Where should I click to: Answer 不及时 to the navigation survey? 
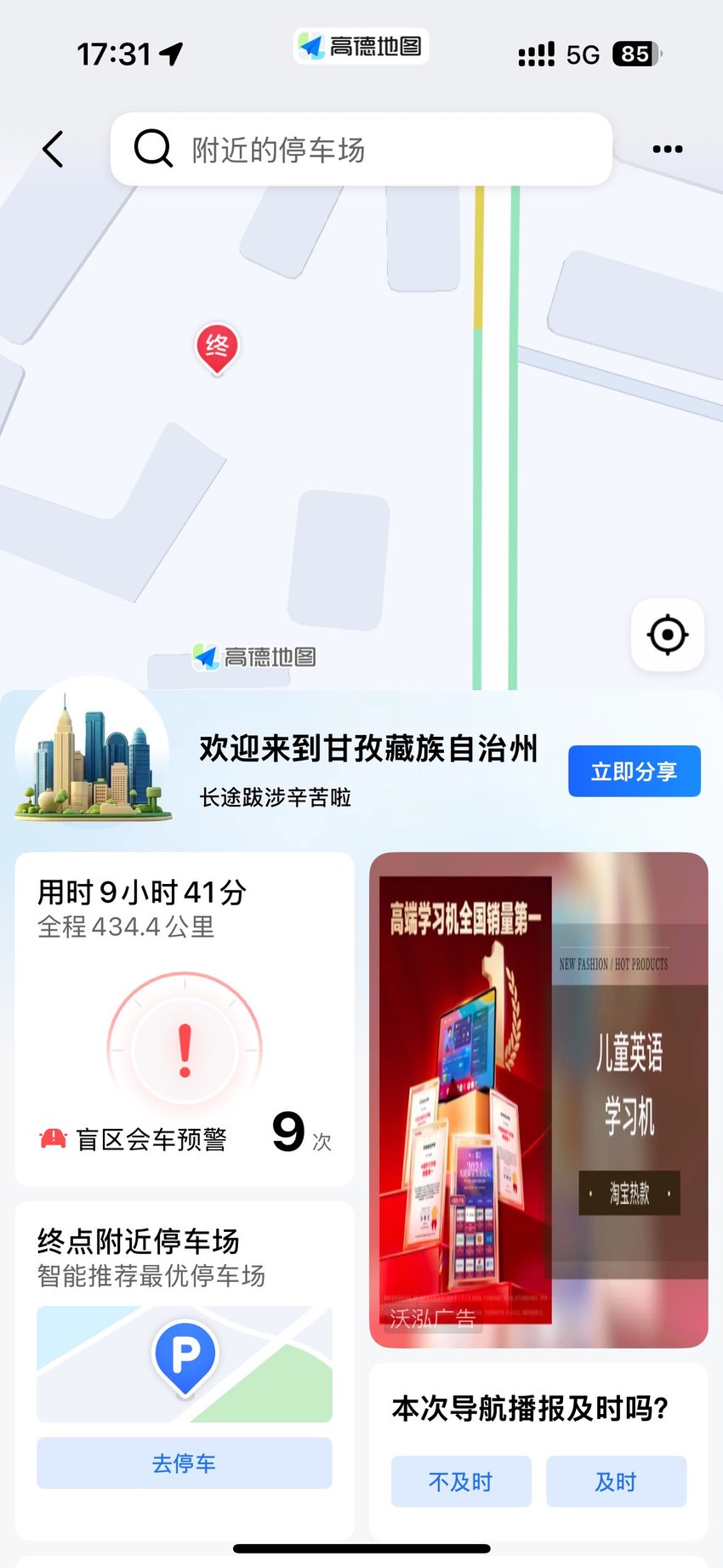(x=461, y=1481)
